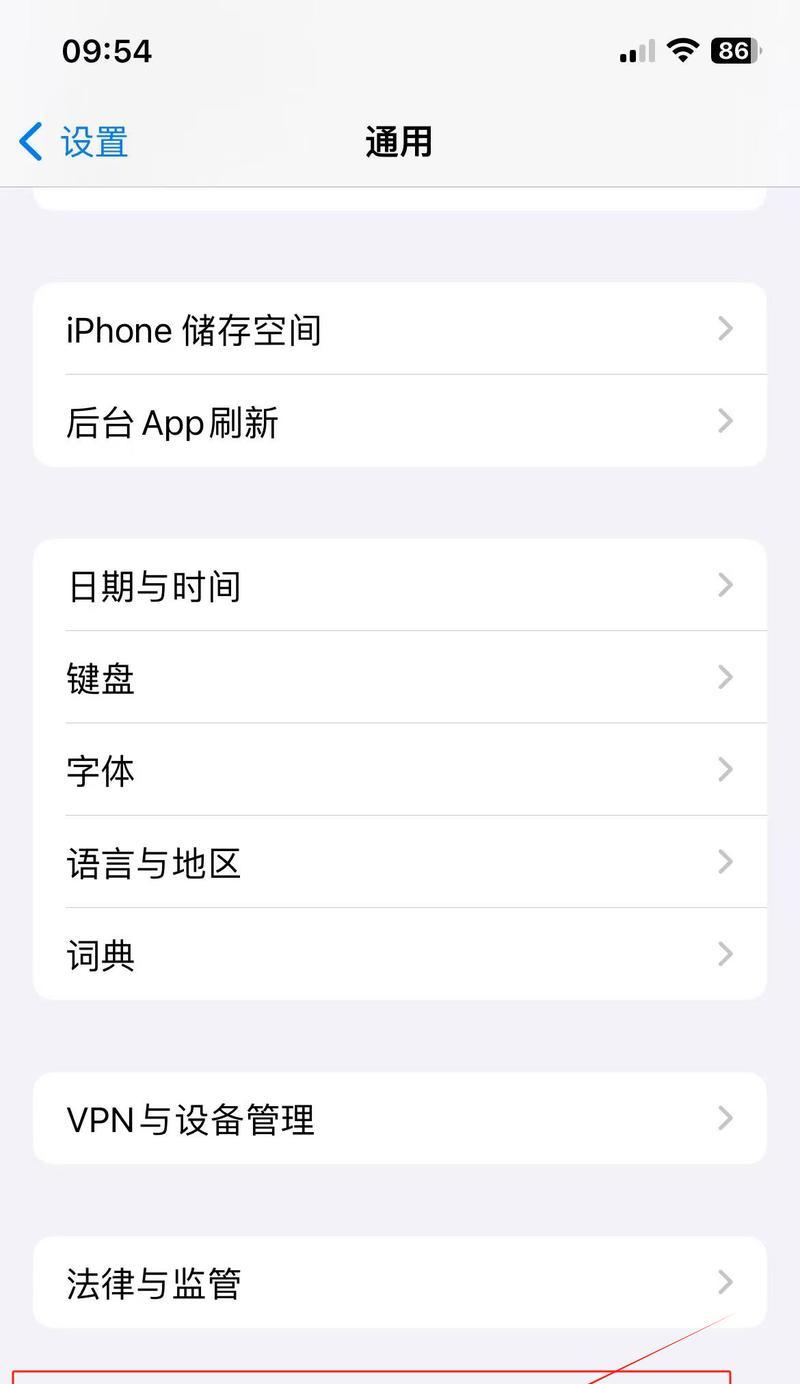The image size is (800, 1384).
Task: Open 键盘 settings
Action: point(400,677)
